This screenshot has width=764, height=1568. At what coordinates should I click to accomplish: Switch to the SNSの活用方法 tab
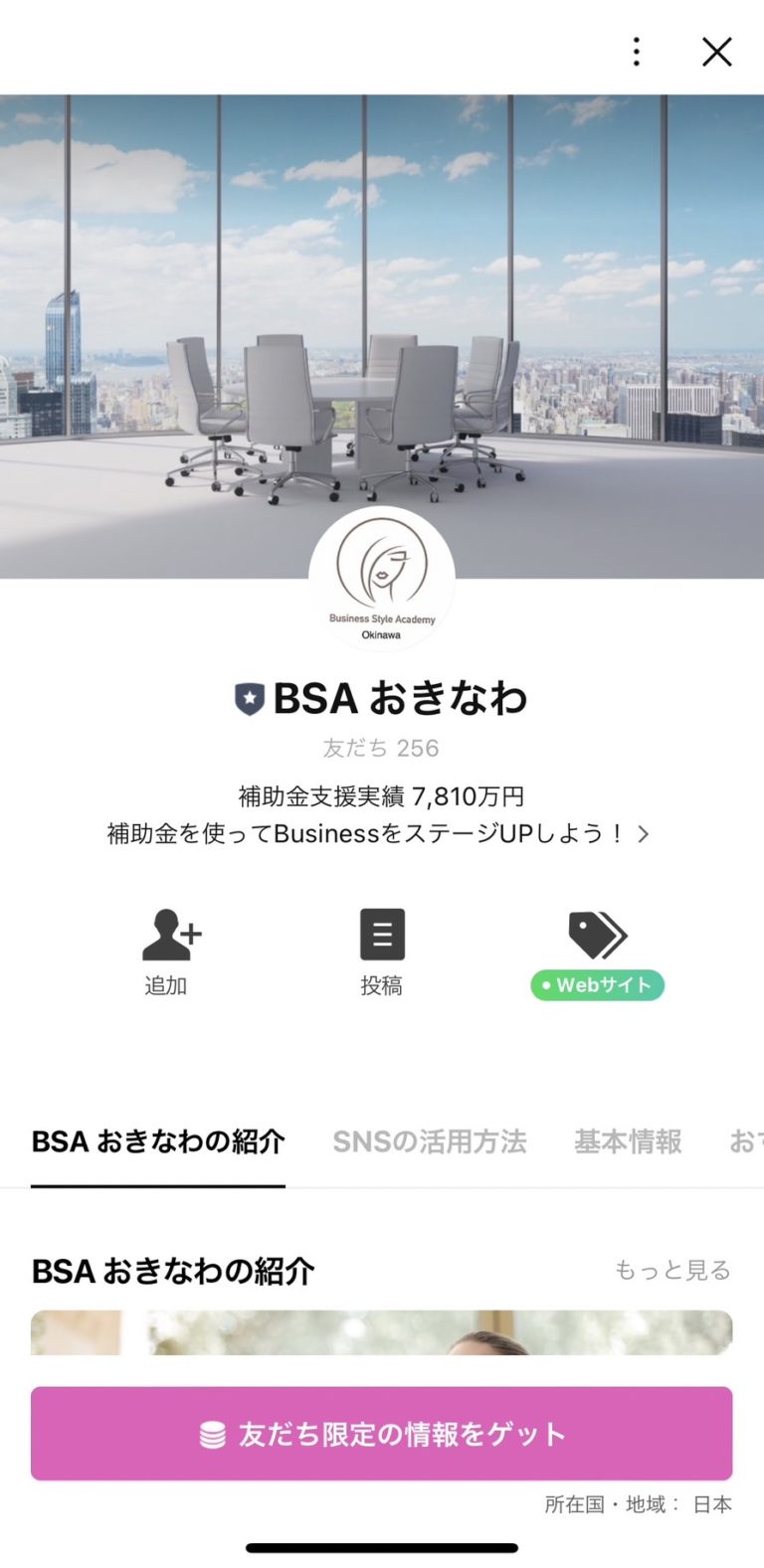430,1142
